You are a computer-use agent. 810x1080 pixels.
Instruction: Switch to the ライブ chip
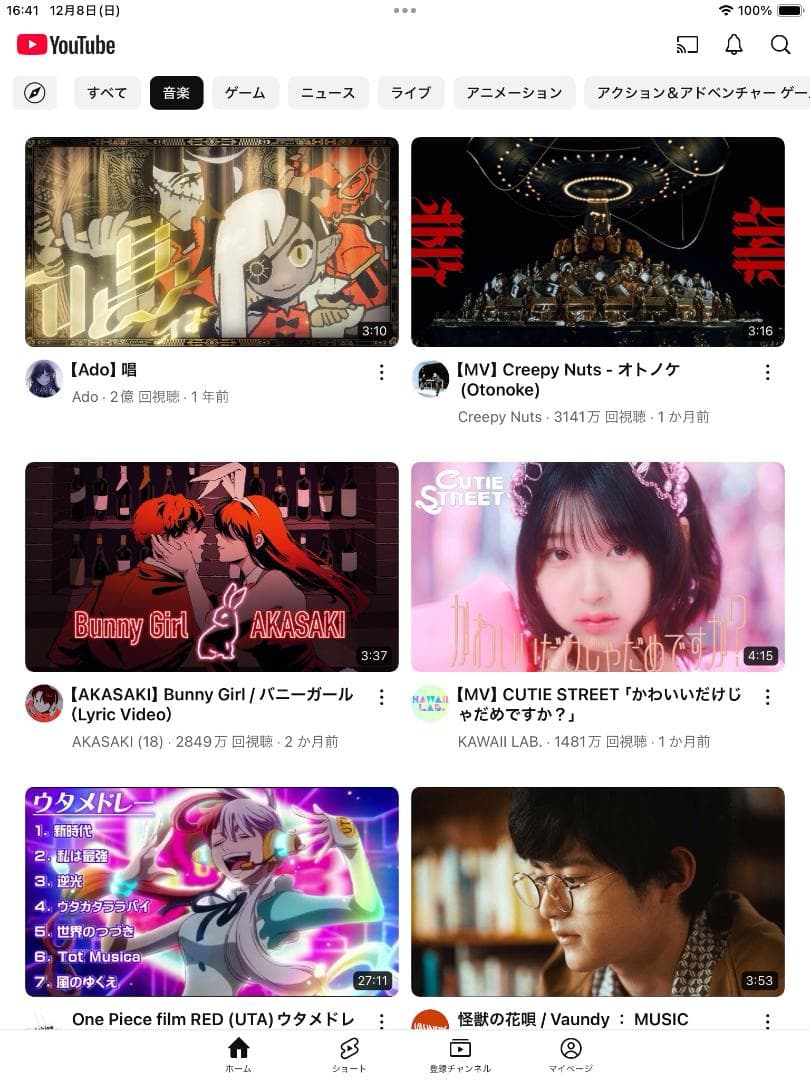click(410, 93)
